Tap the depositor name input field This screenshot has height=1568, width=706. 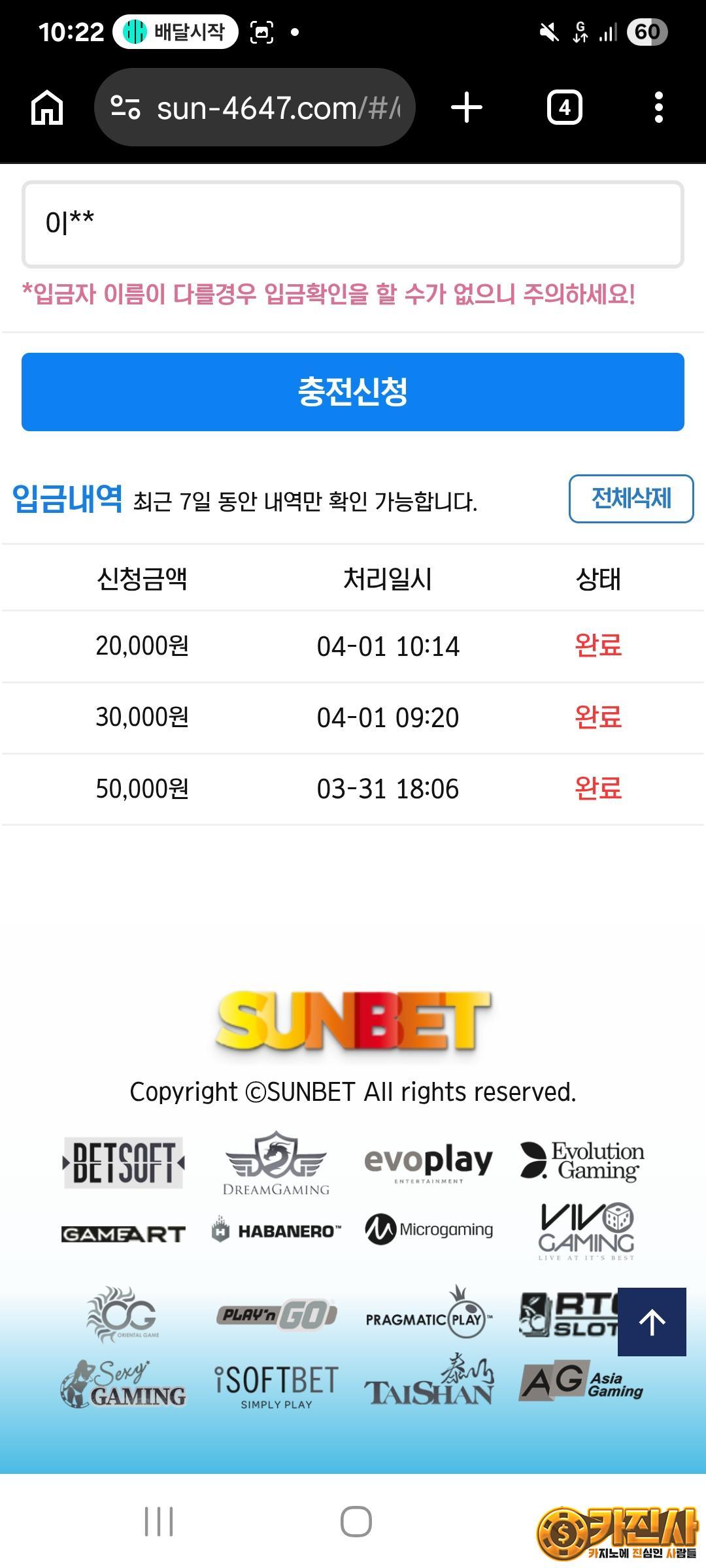click(353, 224)
